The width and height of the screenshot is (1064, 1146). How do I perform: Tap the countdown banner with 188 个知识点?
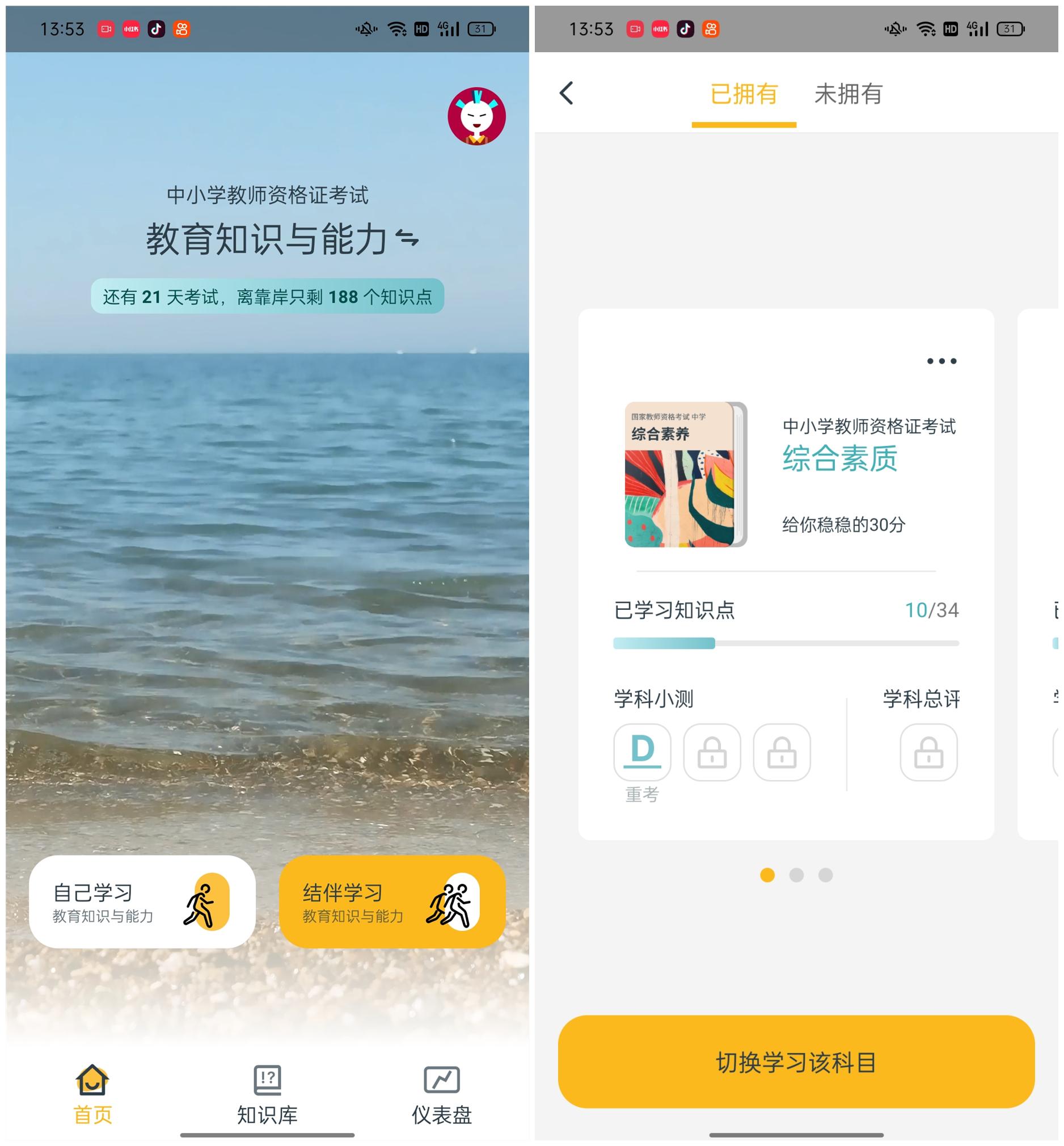(267, 297)
